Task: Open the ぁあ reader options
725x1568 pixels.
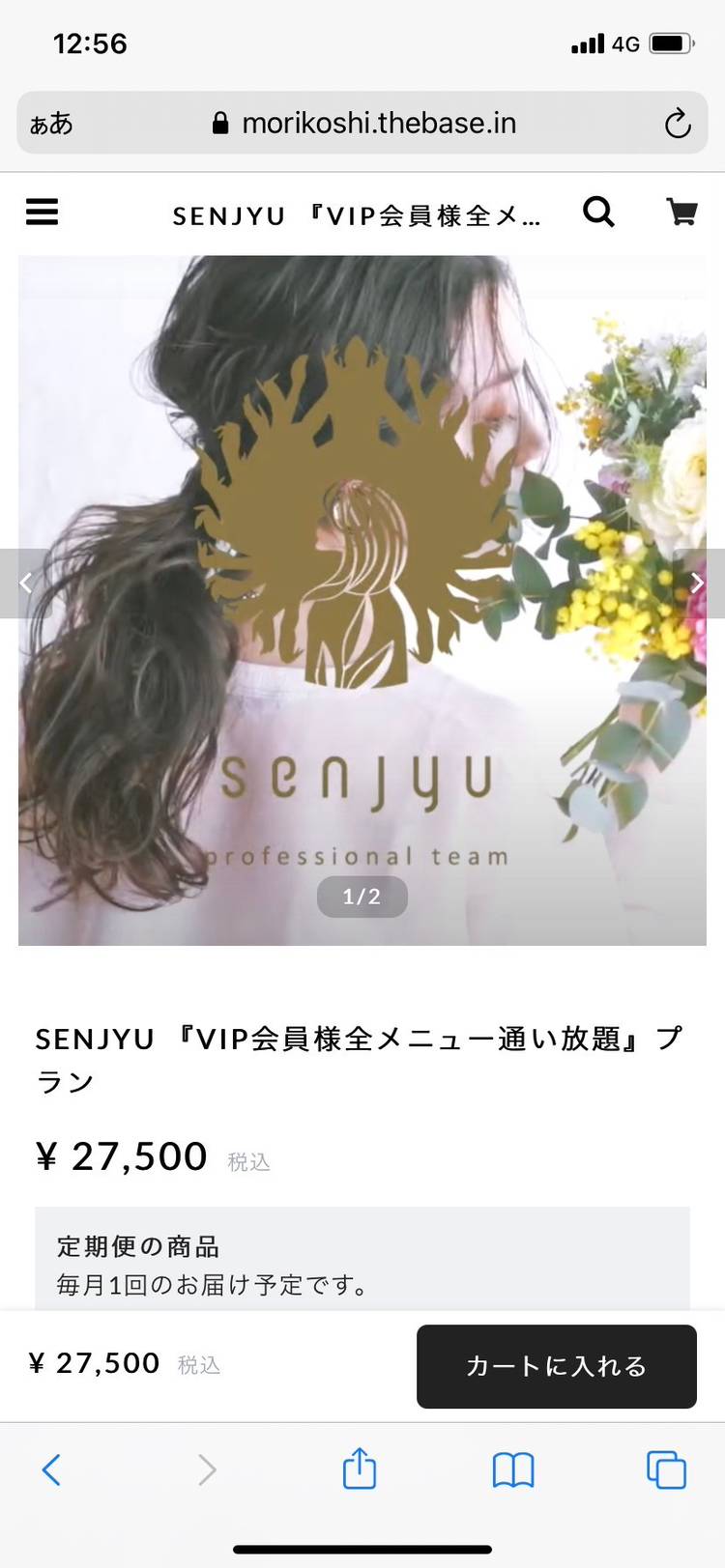Action: 51,124
